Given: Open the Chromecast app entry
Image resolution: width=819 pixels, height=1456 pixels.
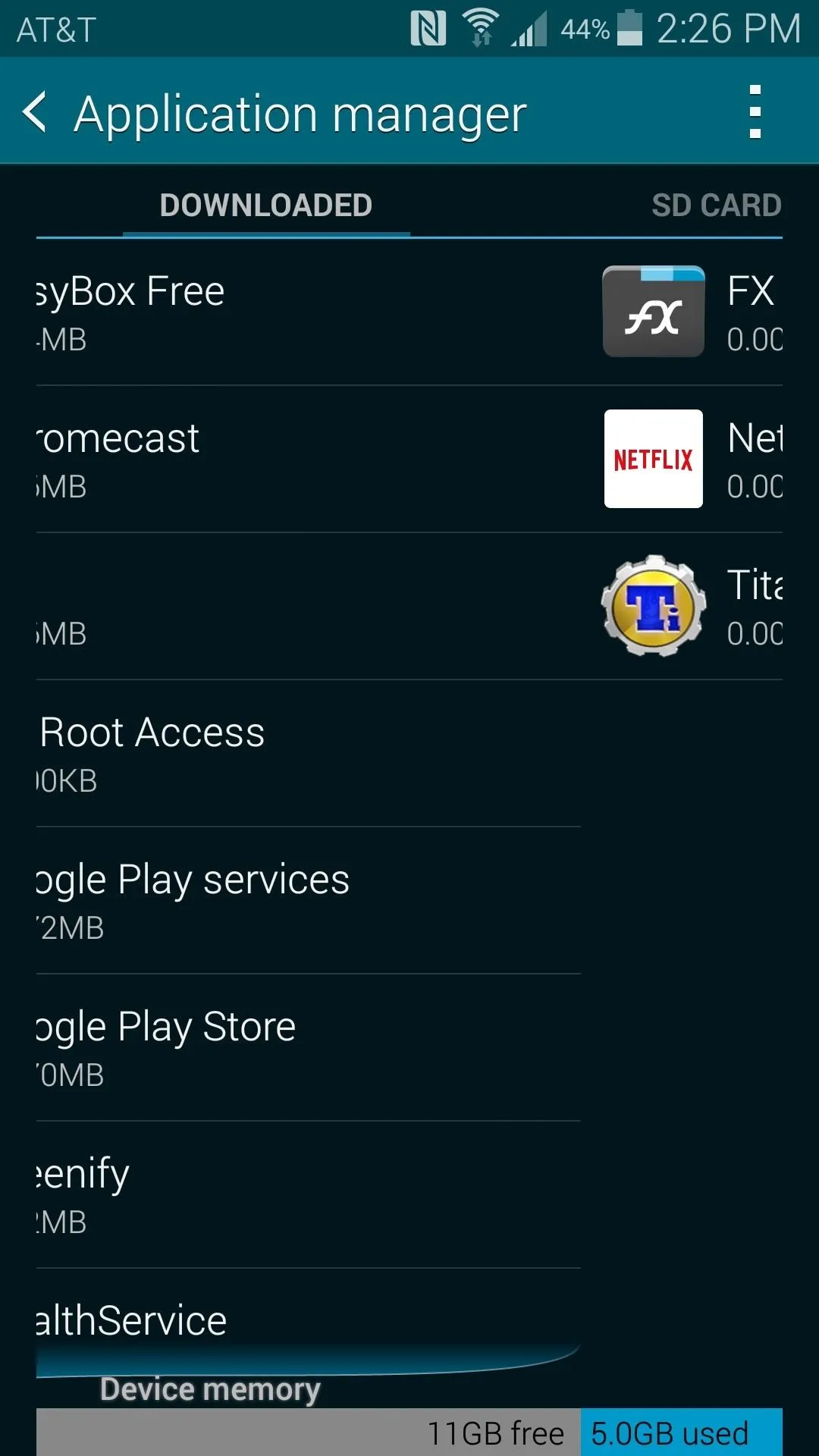Looking at the screenshot, I should point(308,460).
